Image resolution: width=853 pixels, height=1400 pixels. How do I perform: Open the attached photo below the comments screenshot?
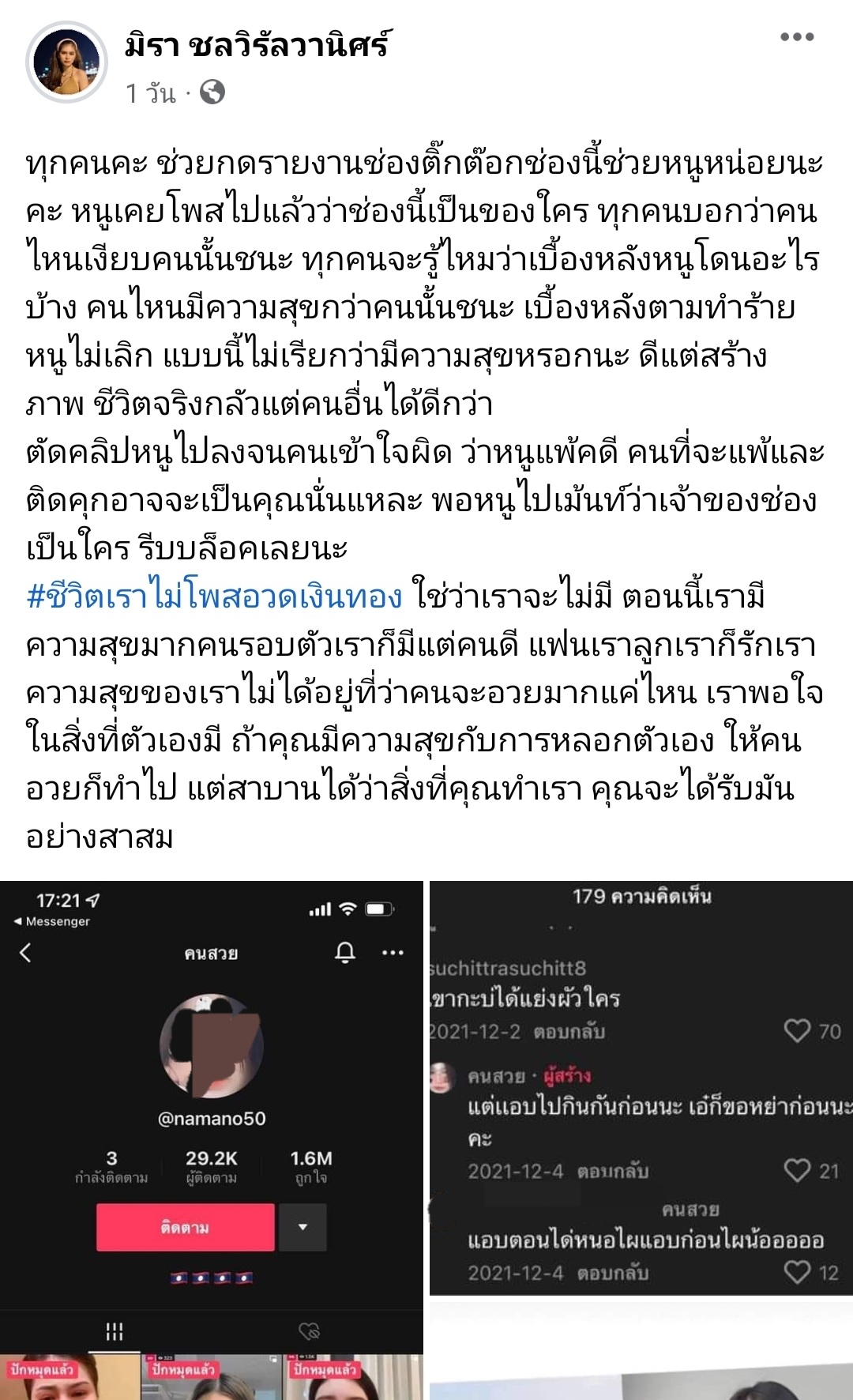(641, 1352)
